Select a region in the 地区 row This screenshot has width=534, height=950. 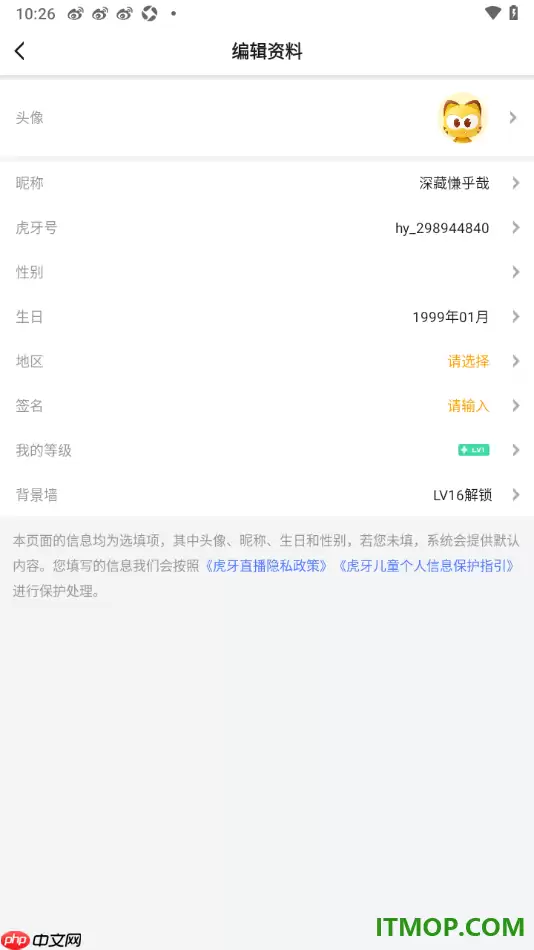click(x=267, y=362)
